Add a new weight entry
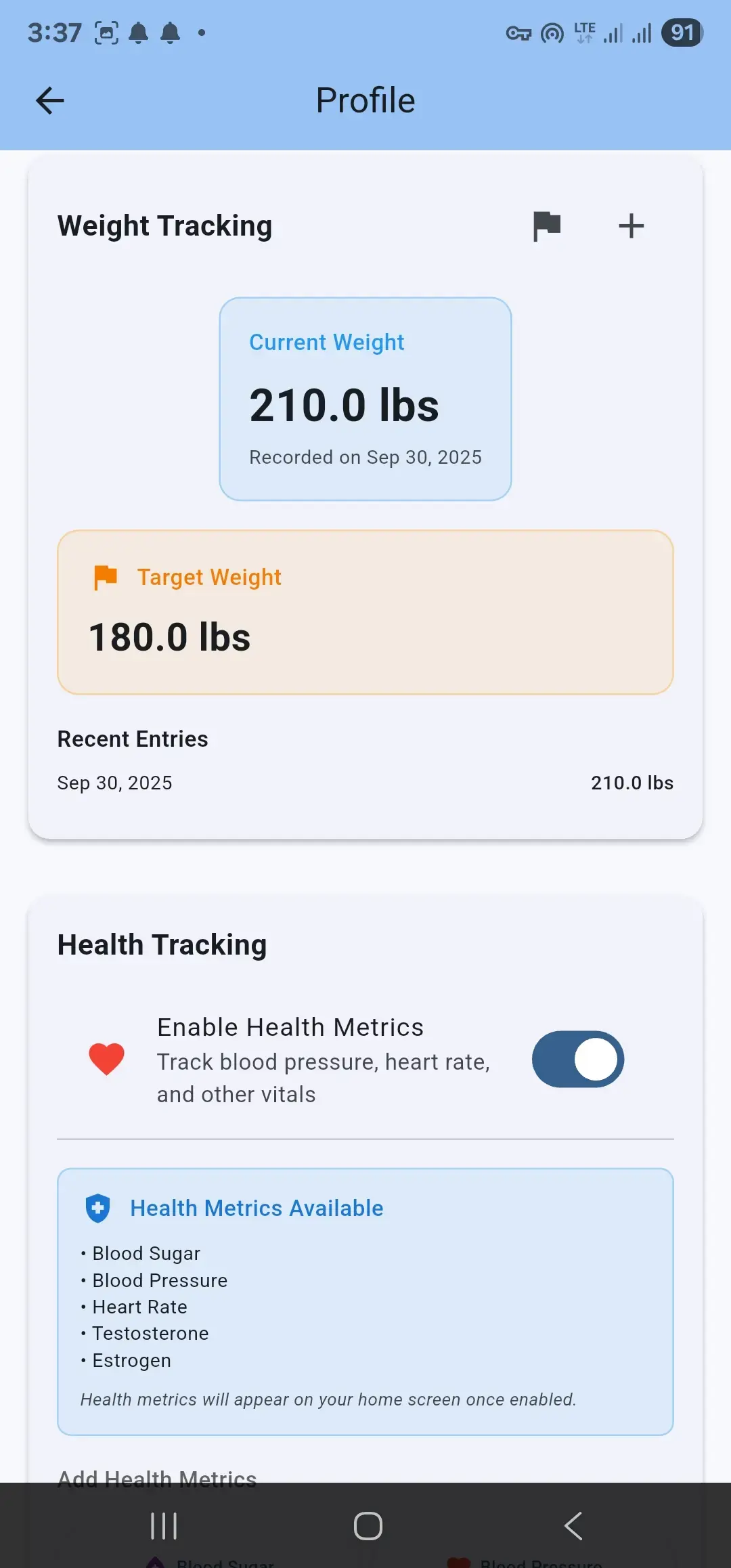Viewport: 731px width, 1568px height. 631,226
